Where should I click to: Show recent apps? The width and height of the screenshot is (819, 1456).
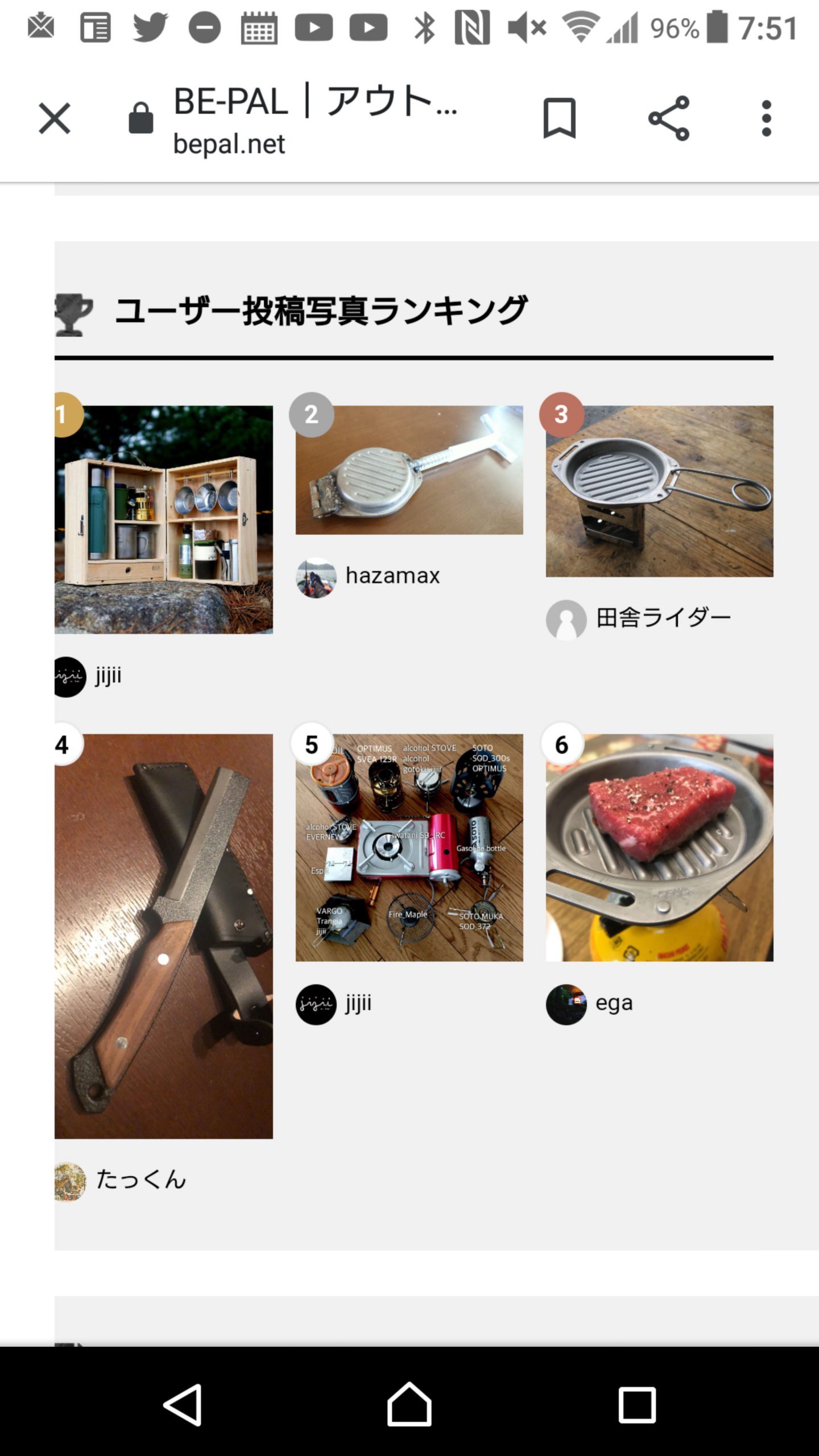click(x=636, y=1404)
